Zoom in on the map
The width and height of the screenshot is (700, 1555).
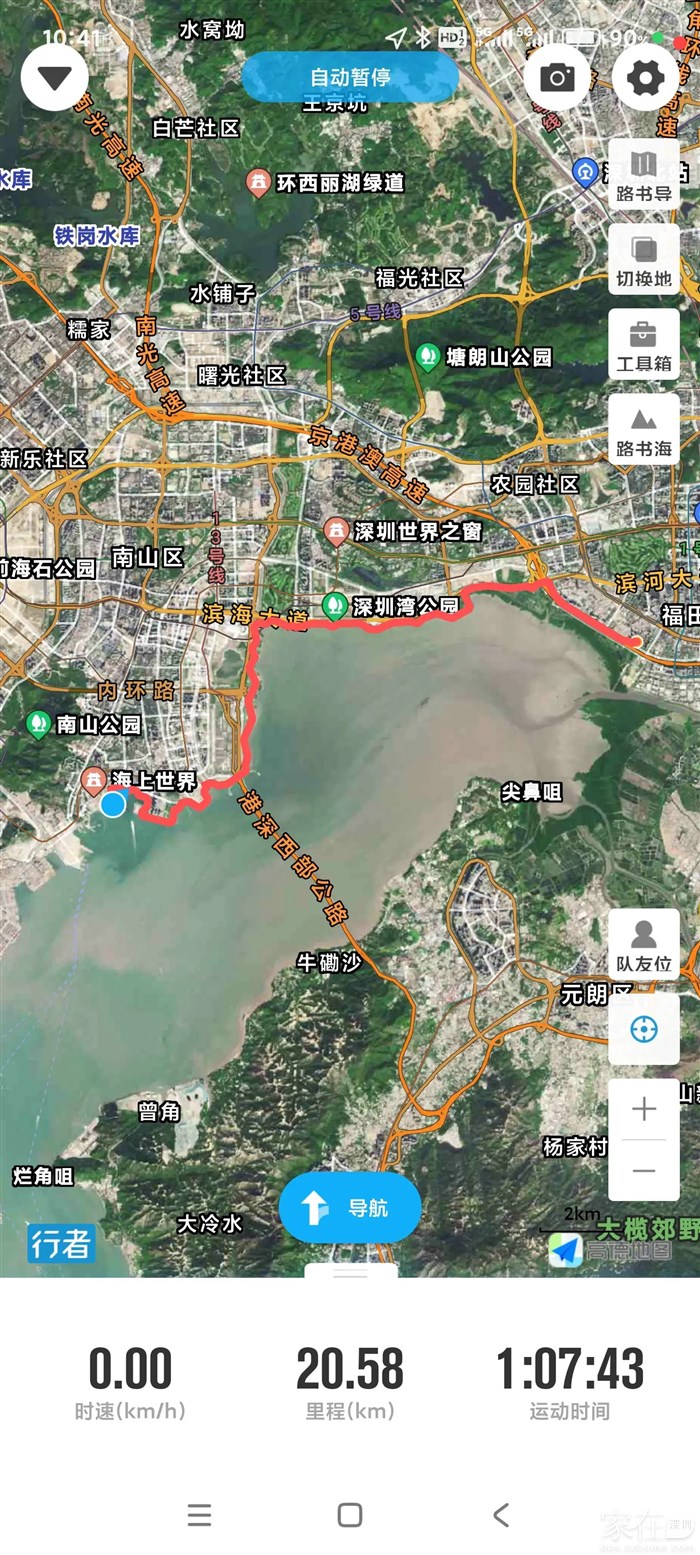click(x=644, y=1109)
